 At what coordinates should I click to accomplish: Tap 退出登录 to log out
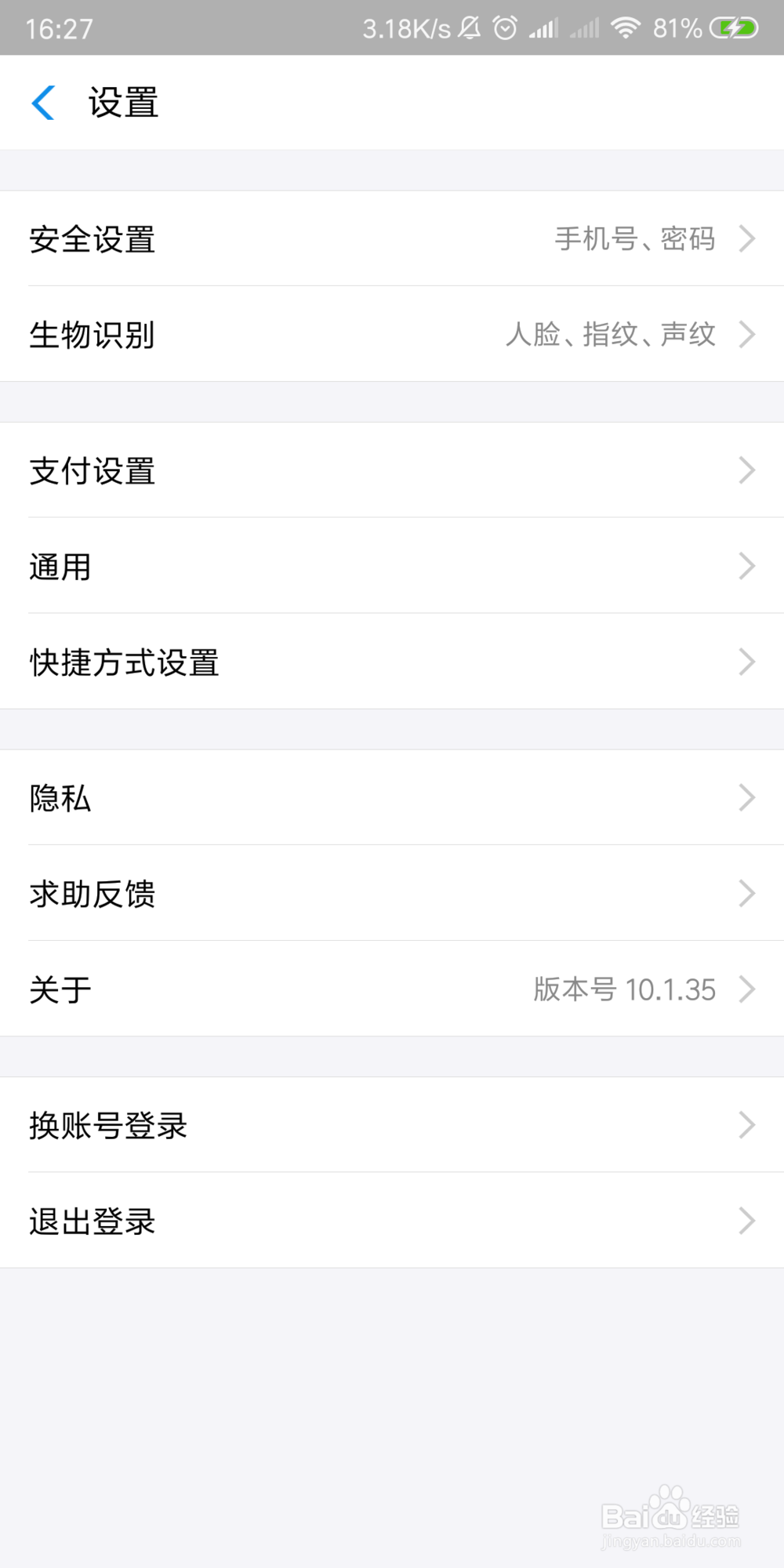392,1221
